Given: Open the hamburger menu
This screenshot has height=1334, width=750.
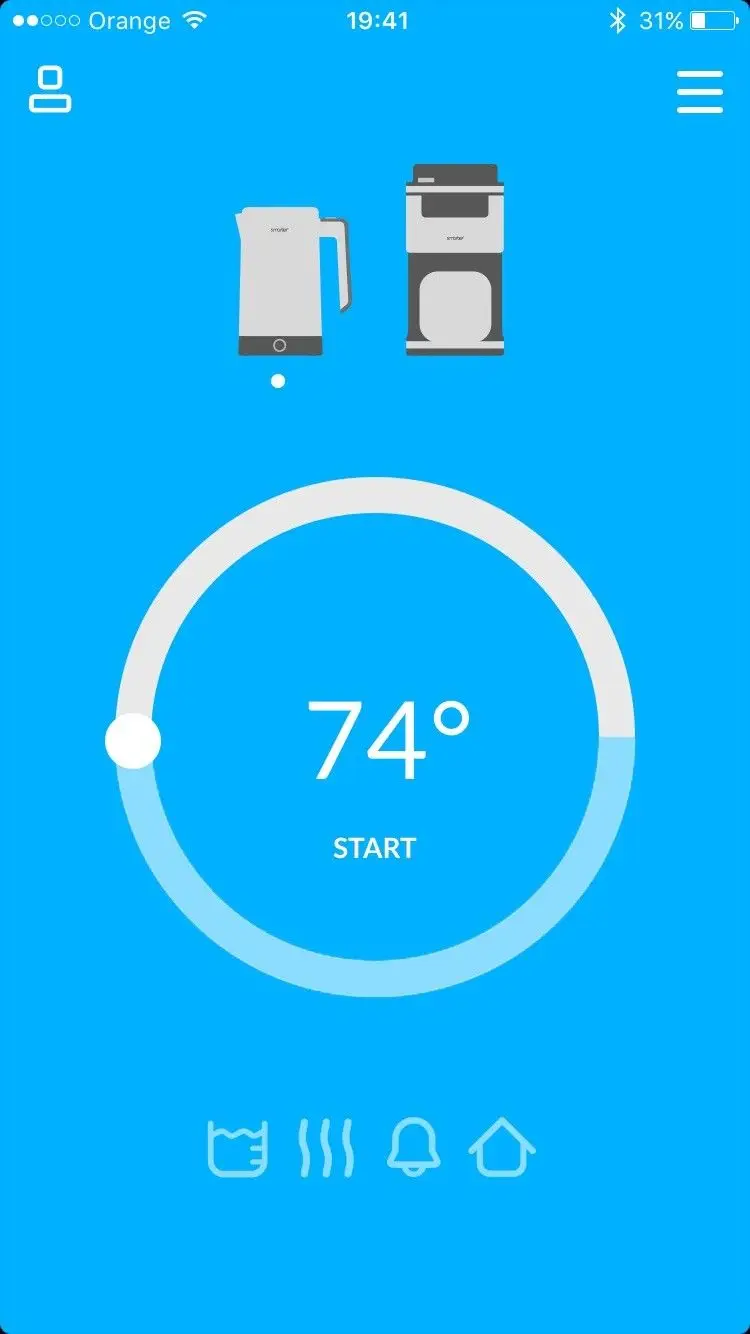Looking at the screenshot, I should pyautogui.click(x=699, y=92).
